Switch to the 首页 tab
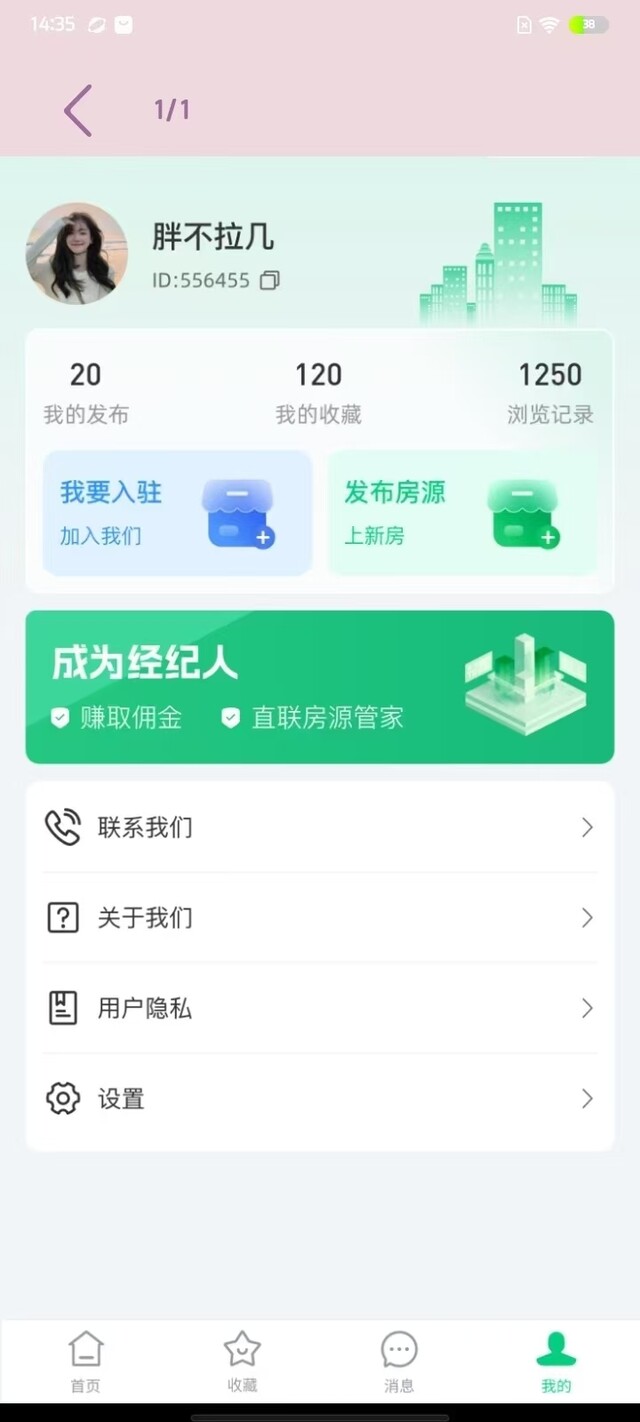640x1422 pixels. (x=85, y=1361)
